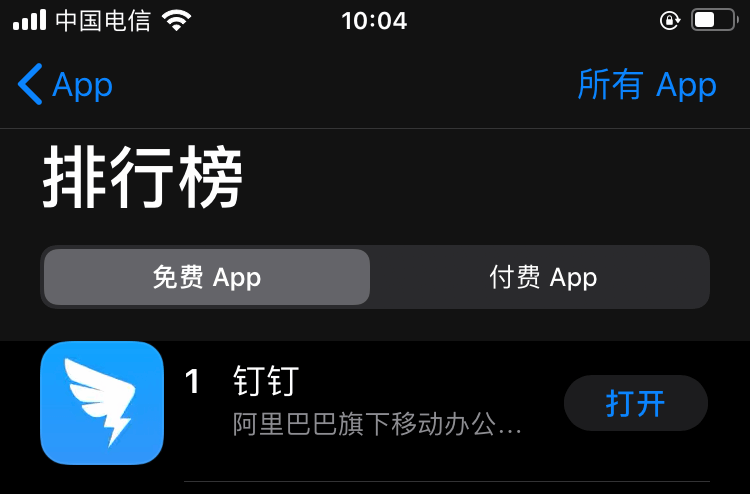Switch to the 付费 App tab
Screen dimensions: 750x494
pos(542,277)
